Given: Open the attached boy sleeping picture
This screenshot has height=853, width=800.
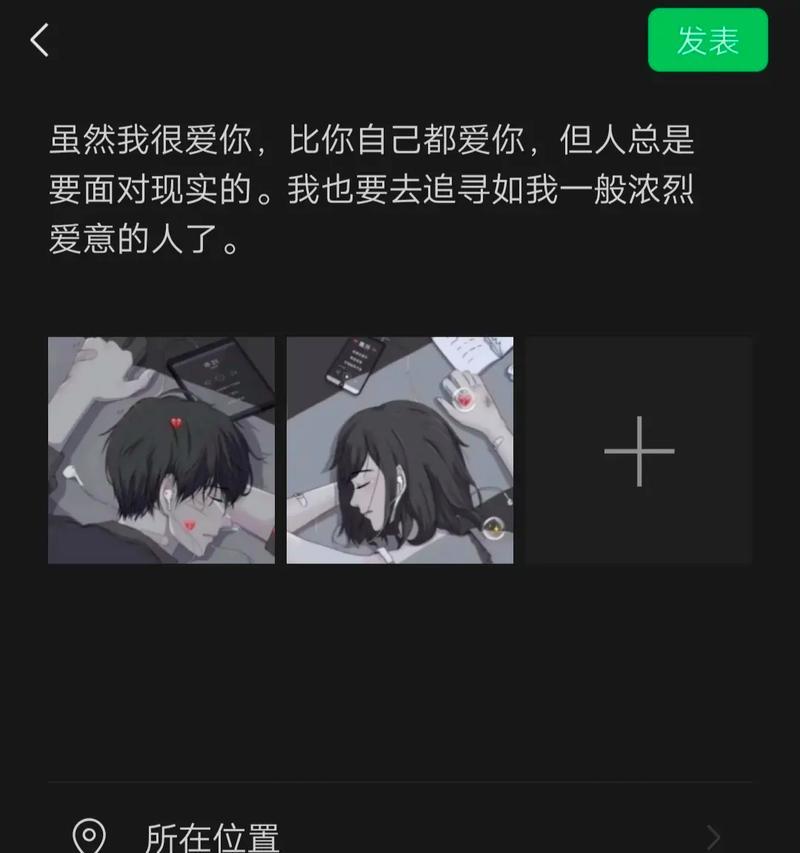Looking at the screenshot, I should (x=161, y=450).
